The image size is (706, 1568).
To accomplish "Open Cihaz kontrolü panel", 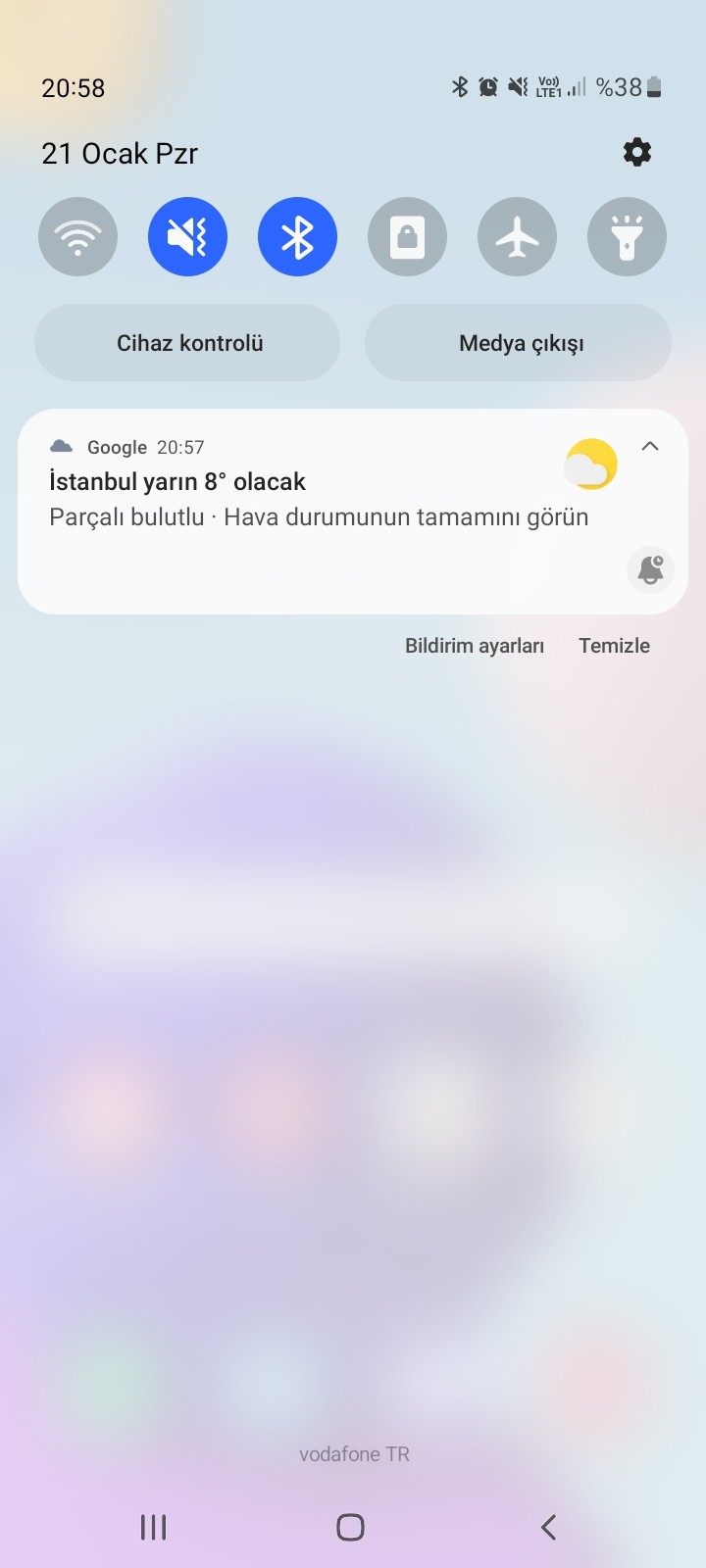I will (x=188, y=343).
